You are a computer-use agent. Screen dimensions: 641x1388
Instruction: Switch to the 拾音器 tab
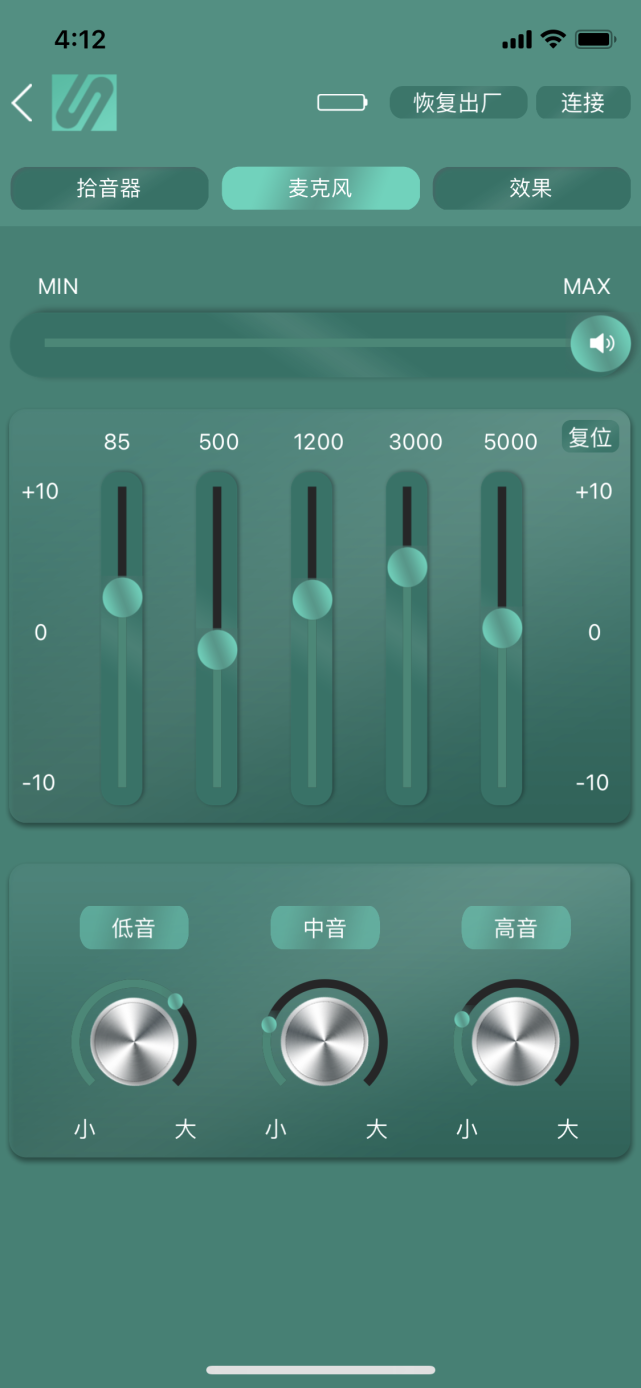click(x=109, y=188)
